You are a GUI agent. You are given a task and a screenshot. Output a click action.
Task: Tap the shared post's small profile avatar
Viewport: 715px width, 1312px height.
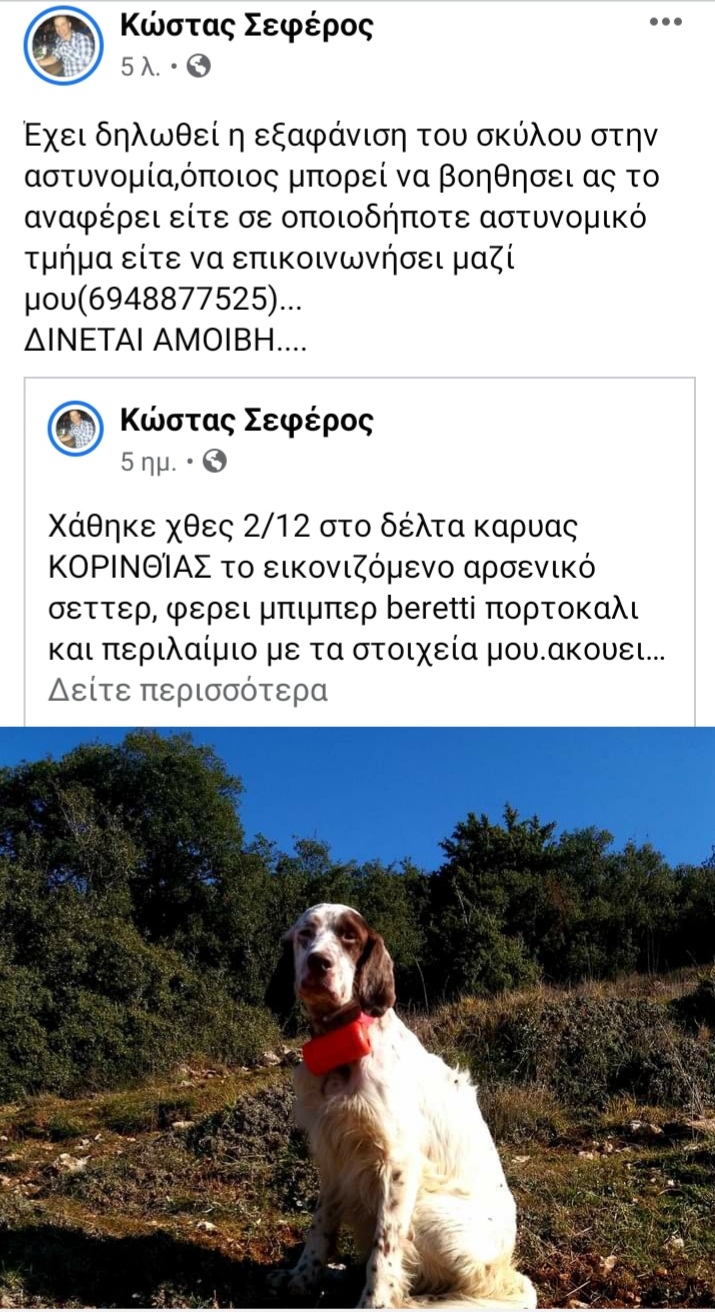76,429
